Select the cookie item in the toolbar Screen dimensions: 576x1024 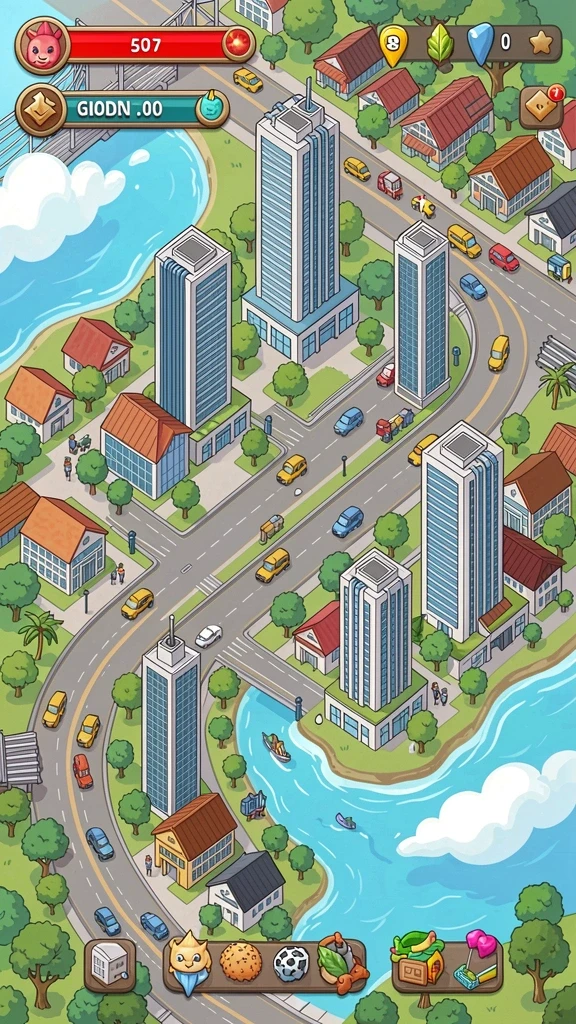pyautogui.click(x=240, y=963)
